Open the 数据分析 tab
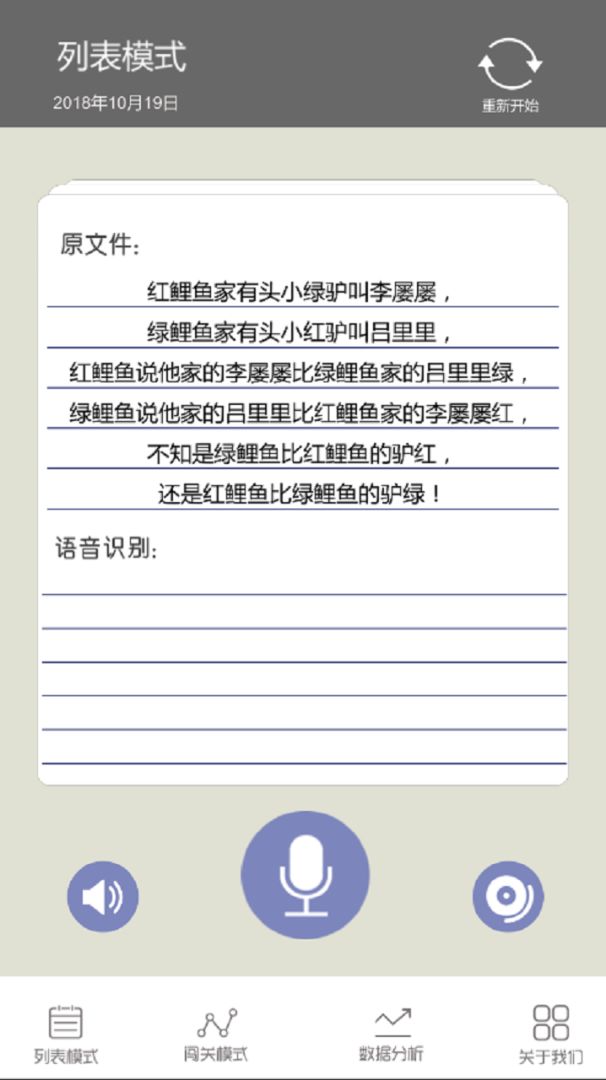This screenshot has height=1080, width=606. coord(391,1032)
